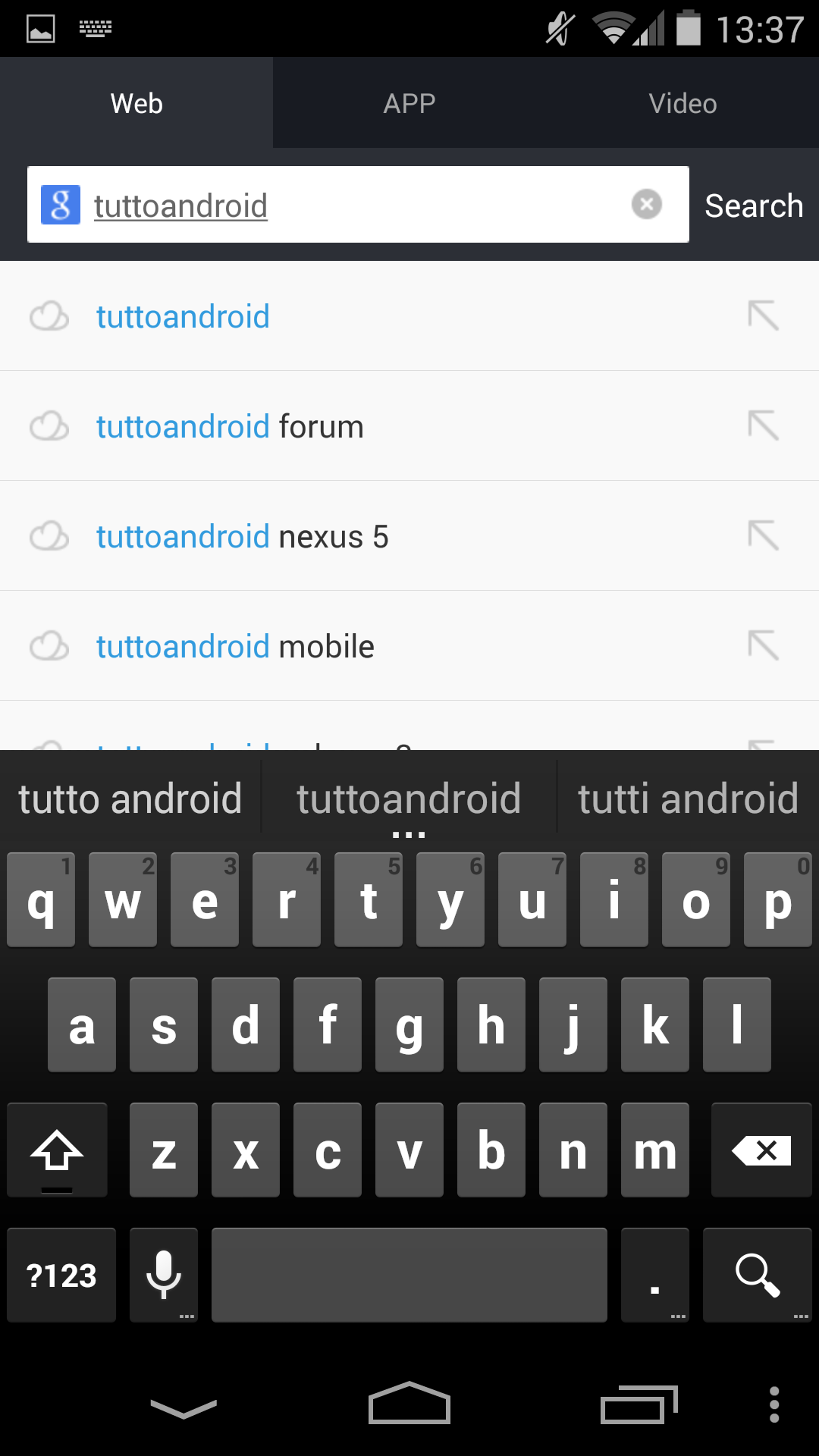Image resolution: width=819 pixels, height=1456 pixels.
Task: Switch keyboard to ?123 symbols
Action: [x=61, y=1275]
